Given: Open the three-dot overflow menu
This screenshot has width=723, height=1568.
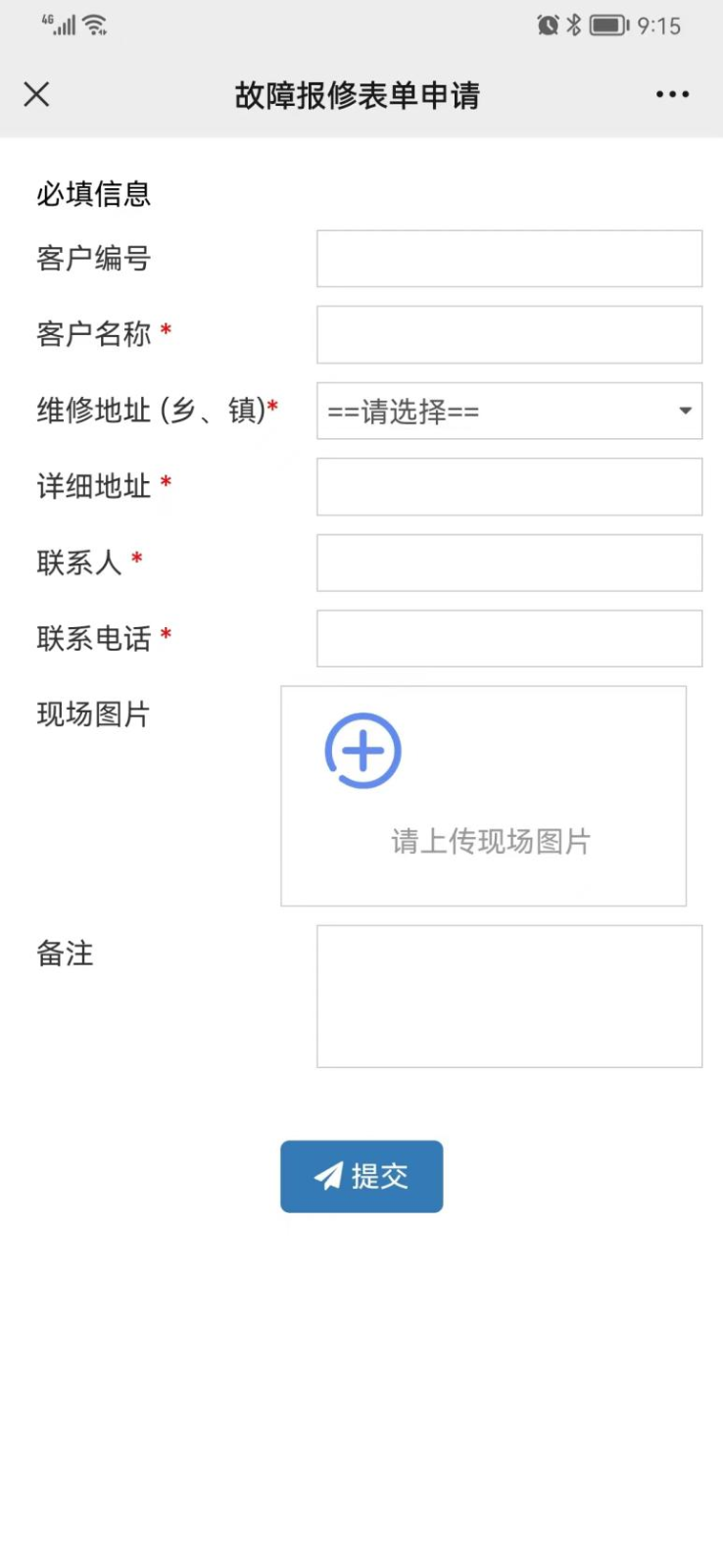Looking at the screenshot, I should tap(672, 94).
